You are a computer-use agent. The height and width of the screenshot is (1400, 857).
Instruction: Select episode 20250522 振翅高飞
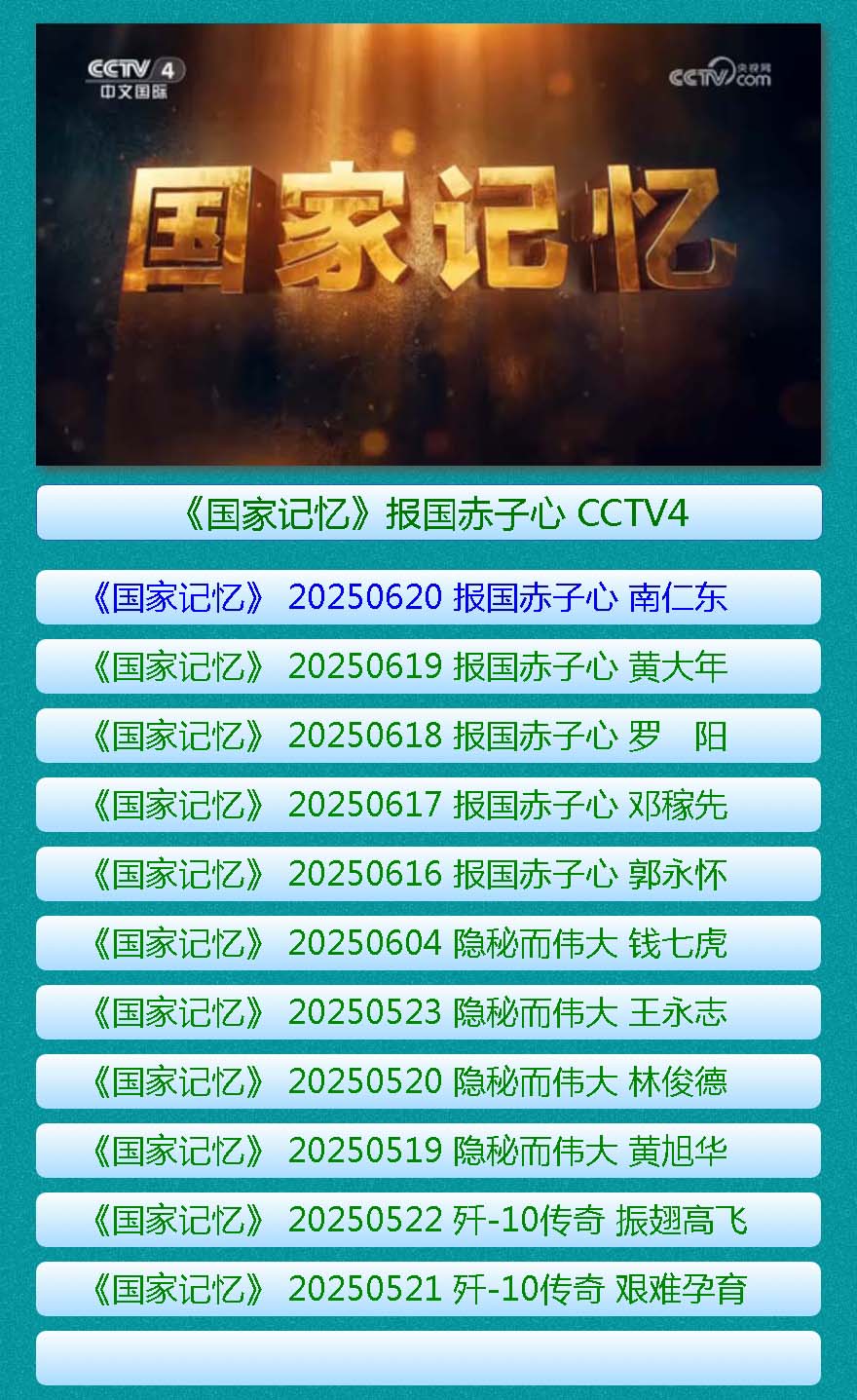[x=428, y=1220]
